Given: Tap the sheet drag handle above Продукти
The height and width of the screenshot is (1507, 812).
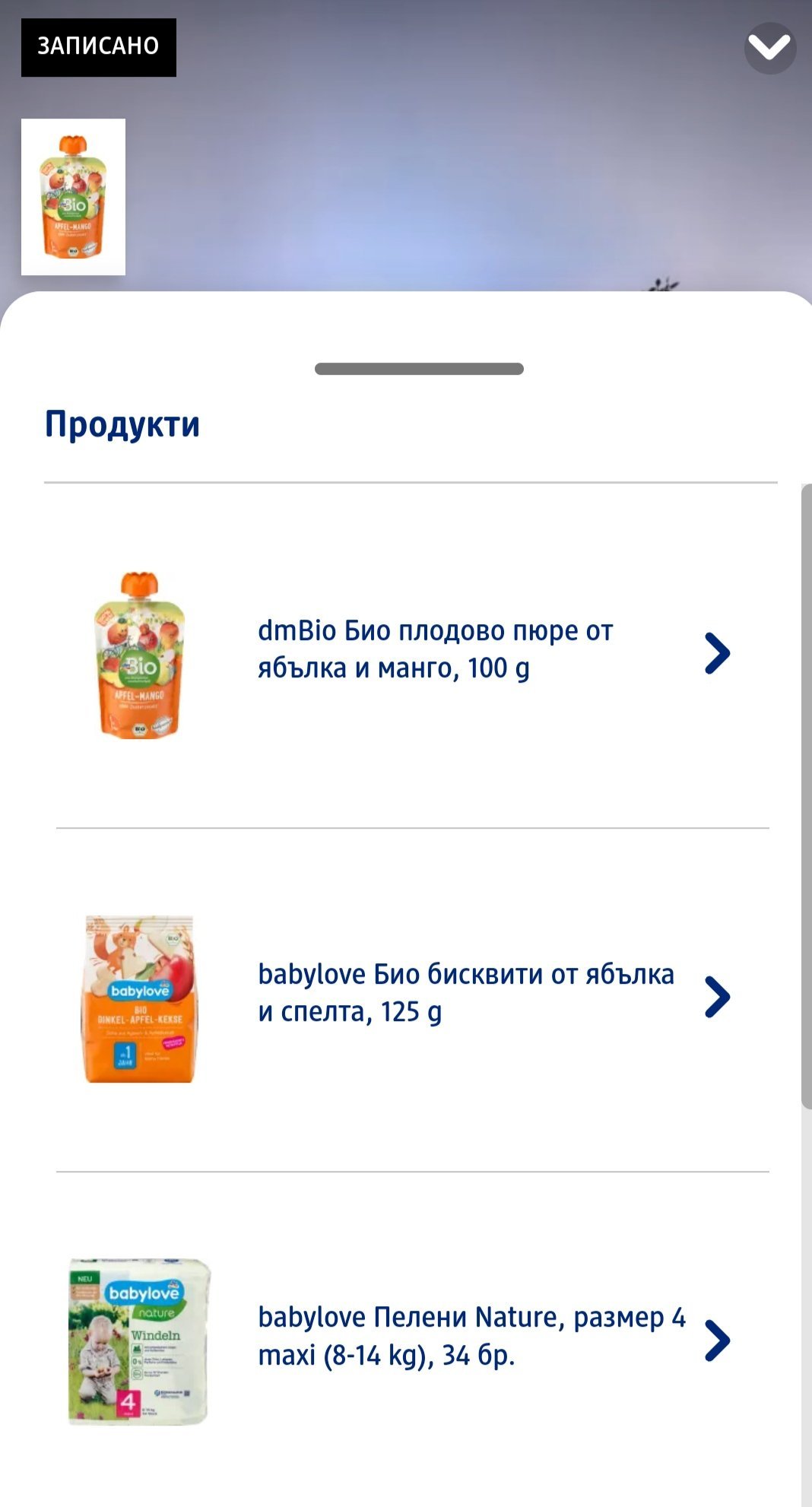Looking at the screenshot, I should [419, 370].
